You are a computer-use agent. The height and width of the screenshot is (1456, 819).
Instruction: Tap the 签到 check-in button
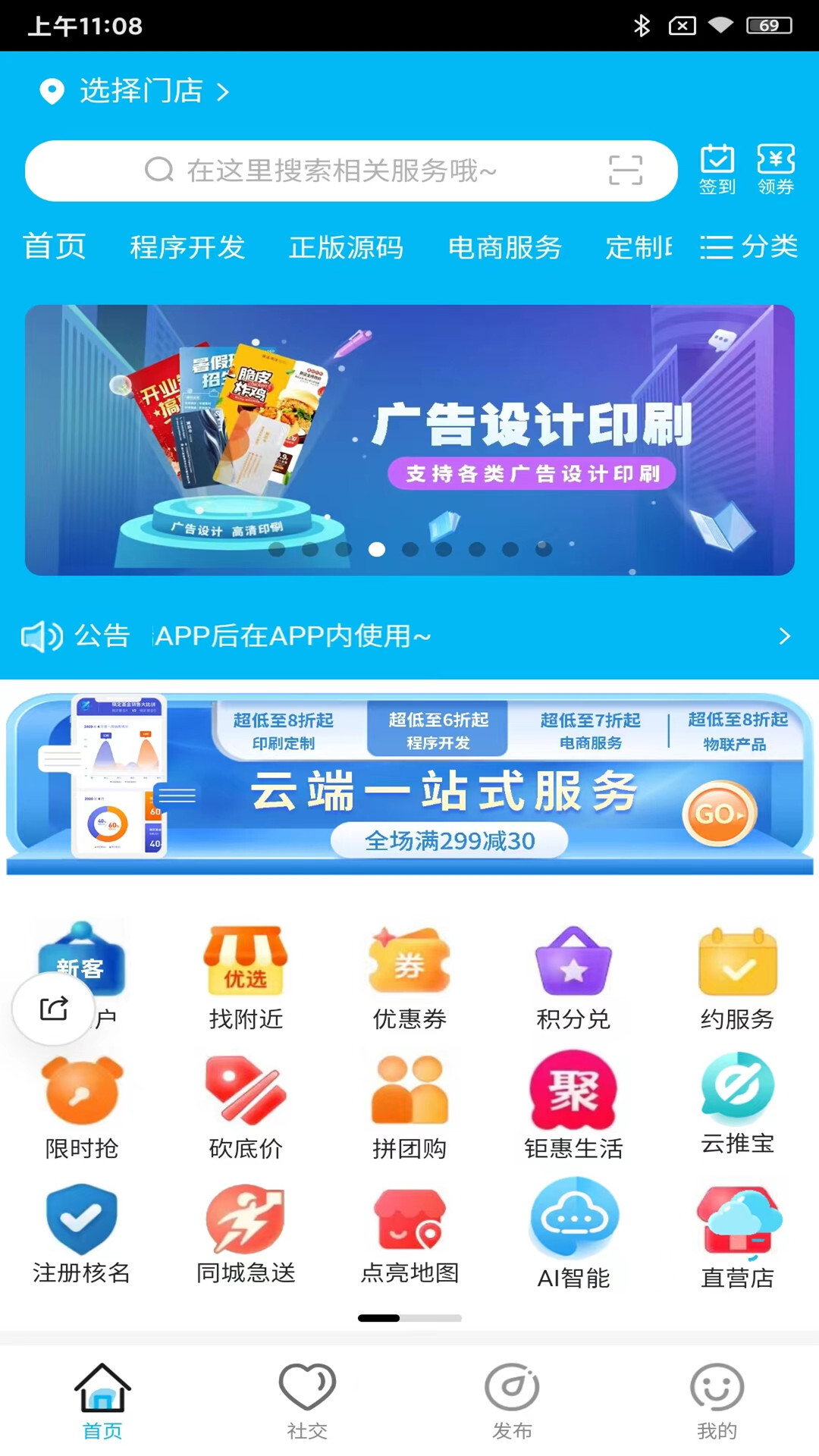716,168
